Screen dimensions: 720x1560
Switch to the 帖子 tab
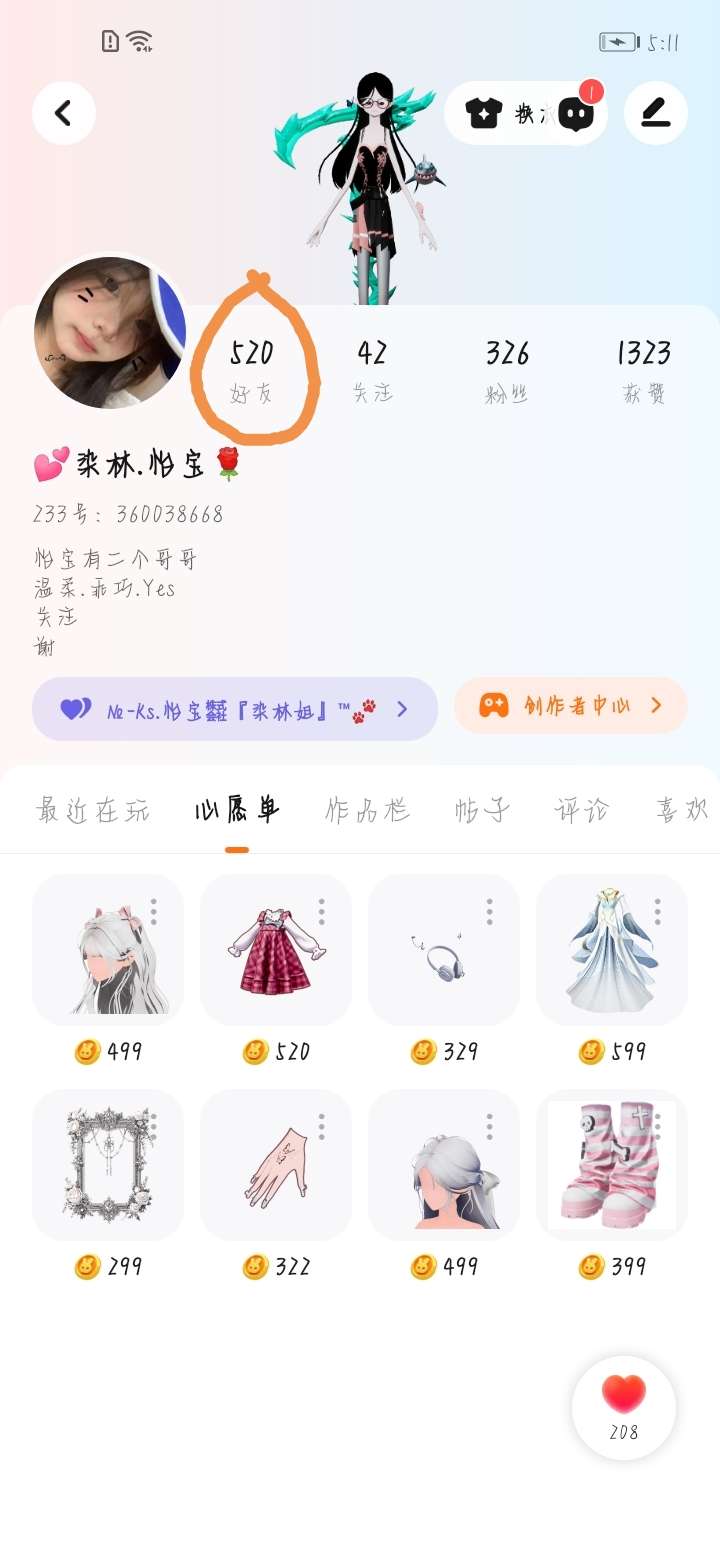pyautogui.click(x=482, y=810)
